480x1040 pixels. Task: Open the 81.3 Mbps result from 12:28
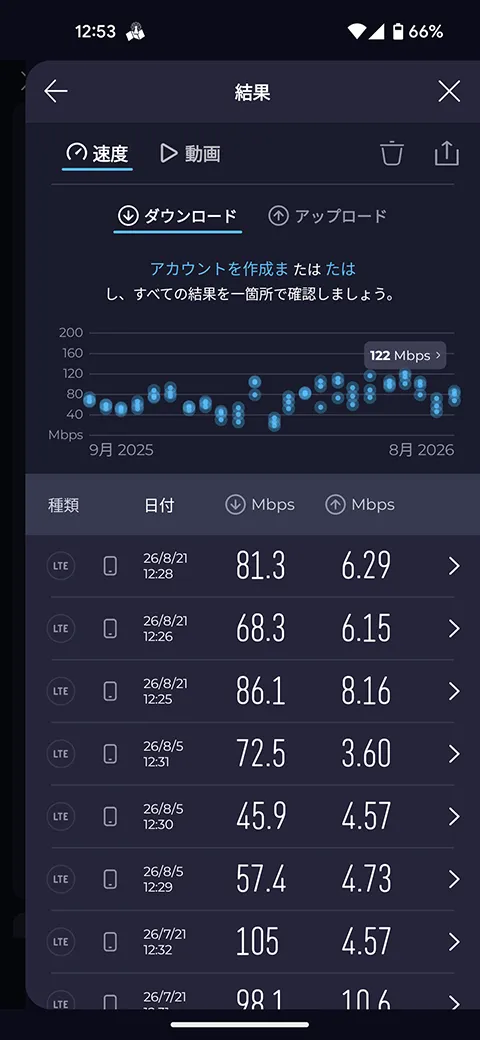253,566
